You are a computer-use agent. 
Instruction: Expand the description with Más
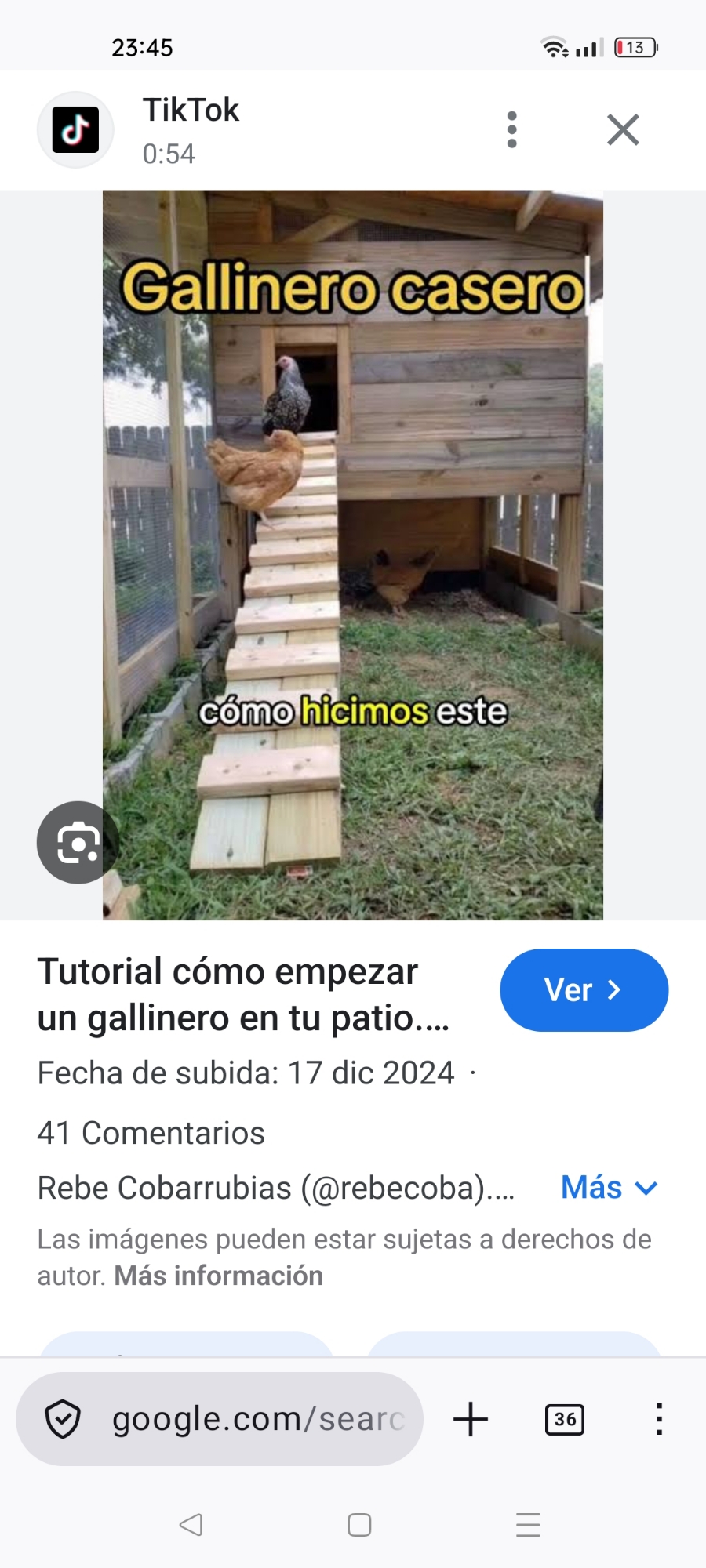pyautogui.click(x=609, y=1188)
